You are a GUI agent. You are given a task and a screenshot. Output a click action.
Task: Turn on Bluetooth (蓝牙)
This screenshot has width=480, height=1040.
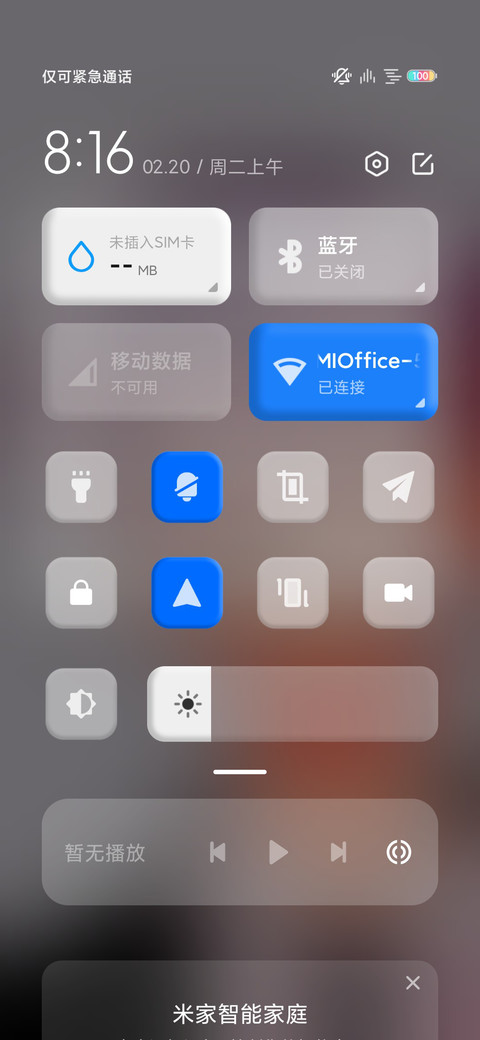[343, 256]
